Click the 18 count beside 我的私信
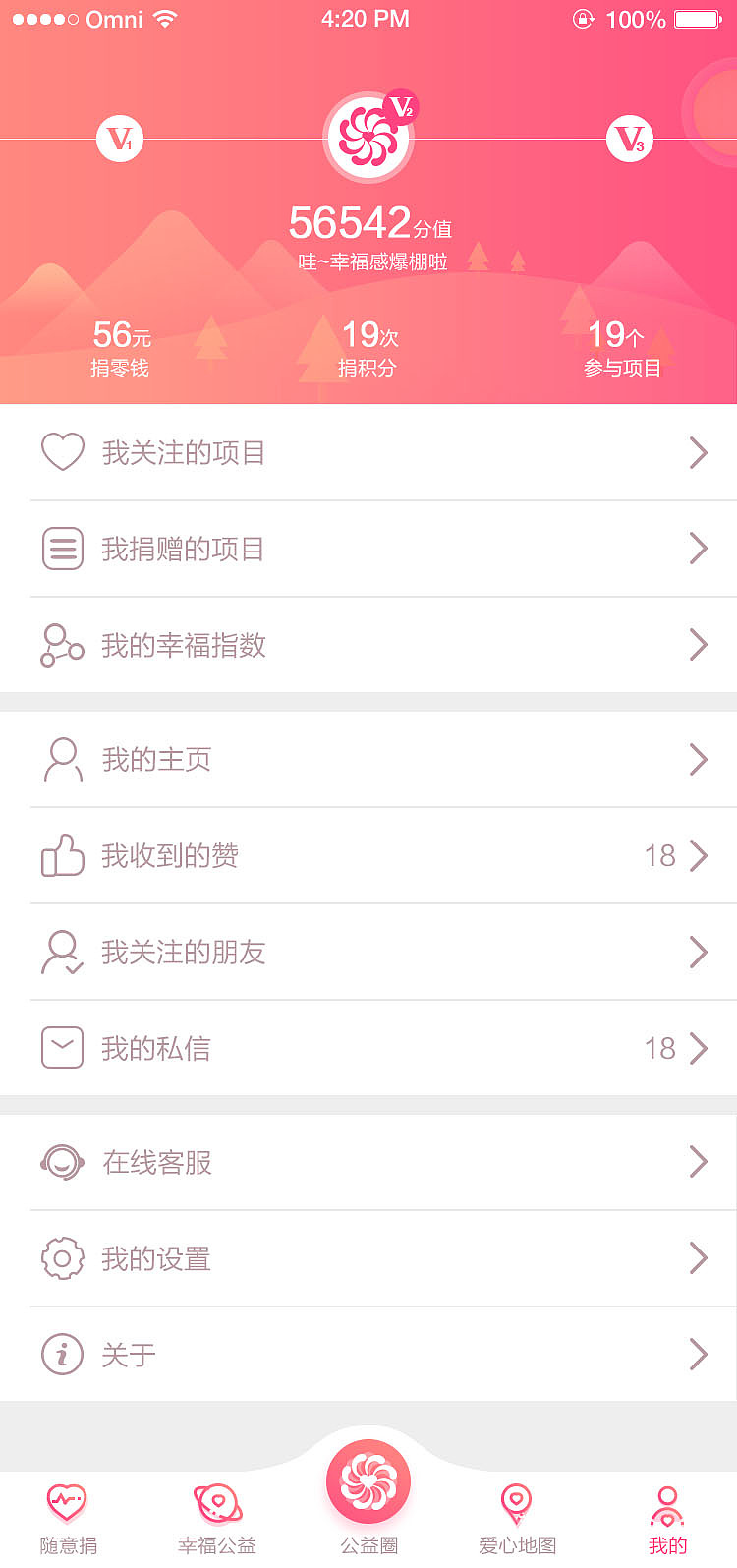 click(658, 1048)
